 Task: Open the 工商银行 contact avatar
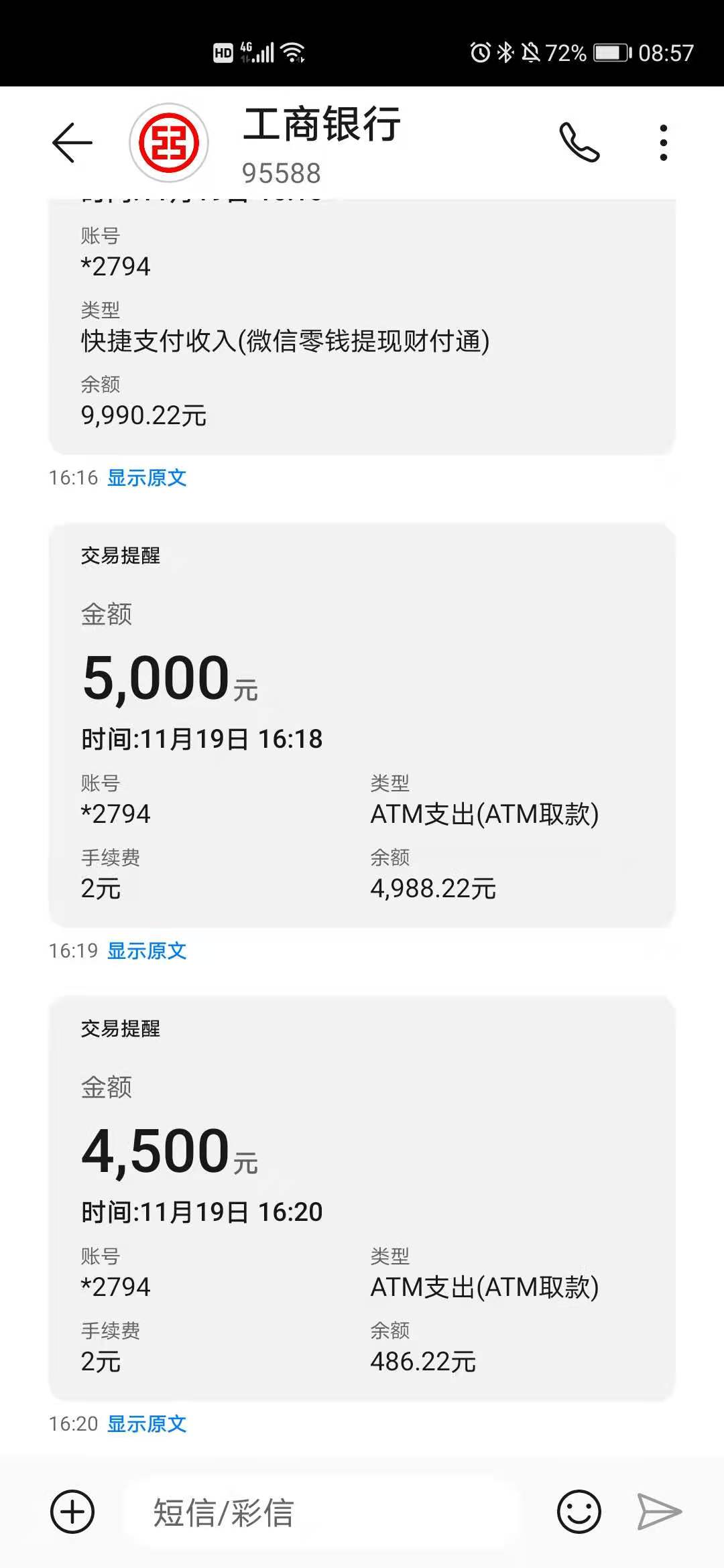[169, 143]
